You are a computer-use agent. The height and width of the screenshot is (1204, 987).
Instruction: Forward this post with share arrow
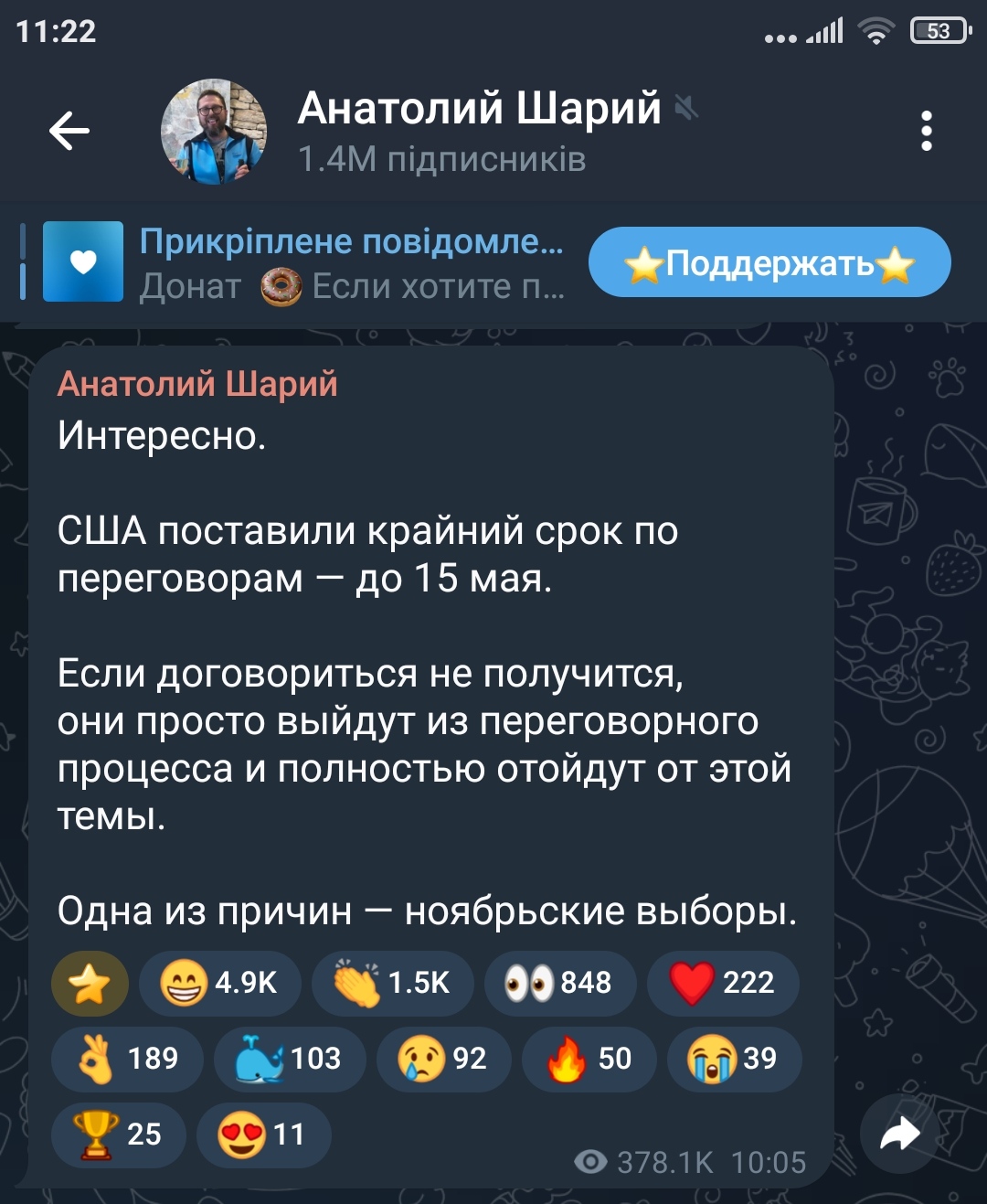click(x=900, y=1135)
